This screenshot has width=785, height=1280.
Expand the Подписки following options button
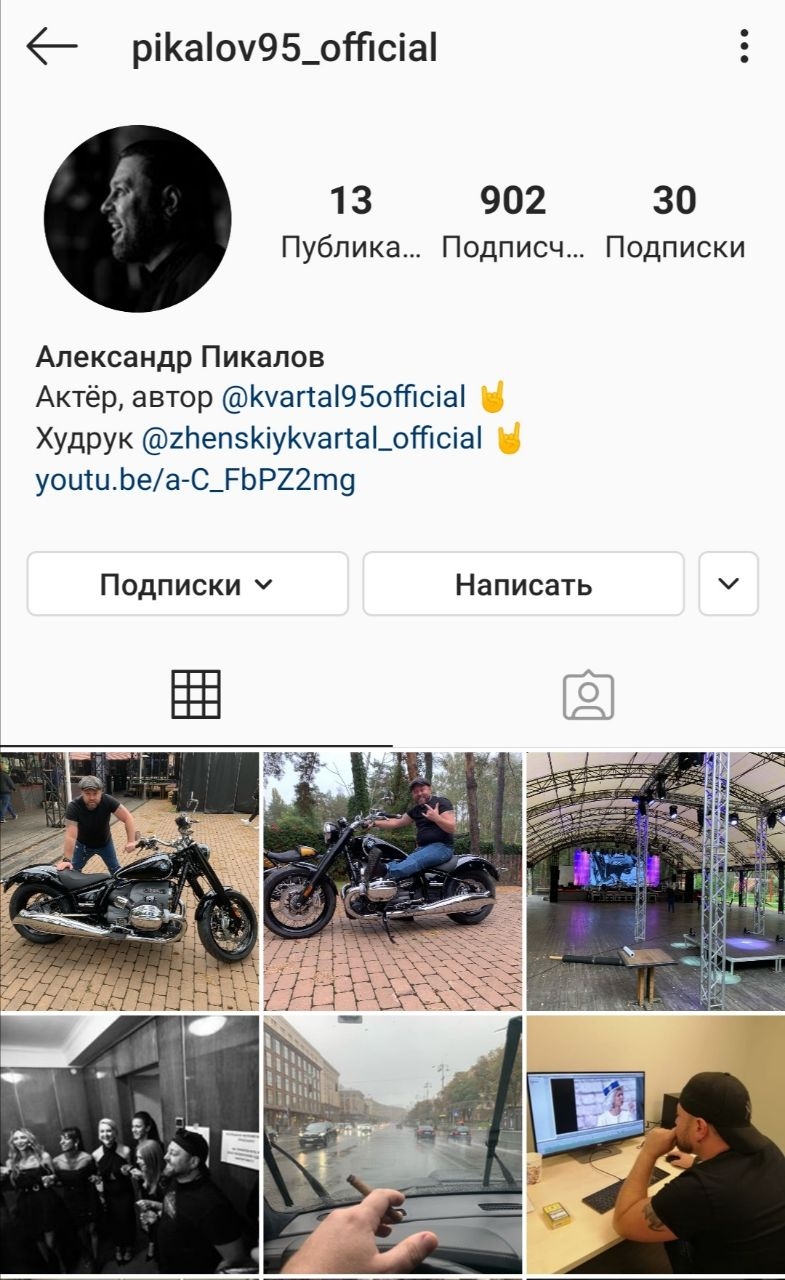[x=187, y=584]
